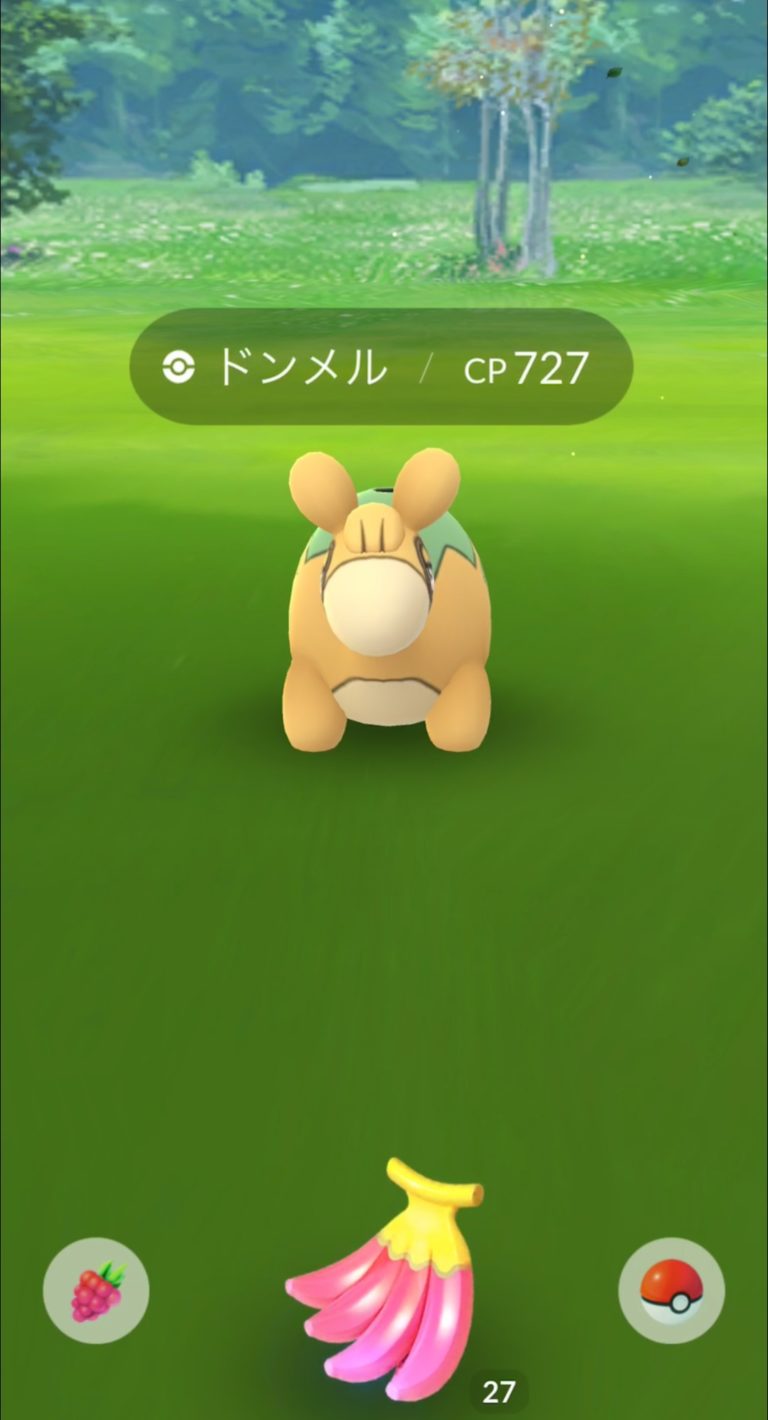Viewport: 768px width, 1420px height.
Task: Open the Poké Ball selection button
Action: tap(671, 1290)
